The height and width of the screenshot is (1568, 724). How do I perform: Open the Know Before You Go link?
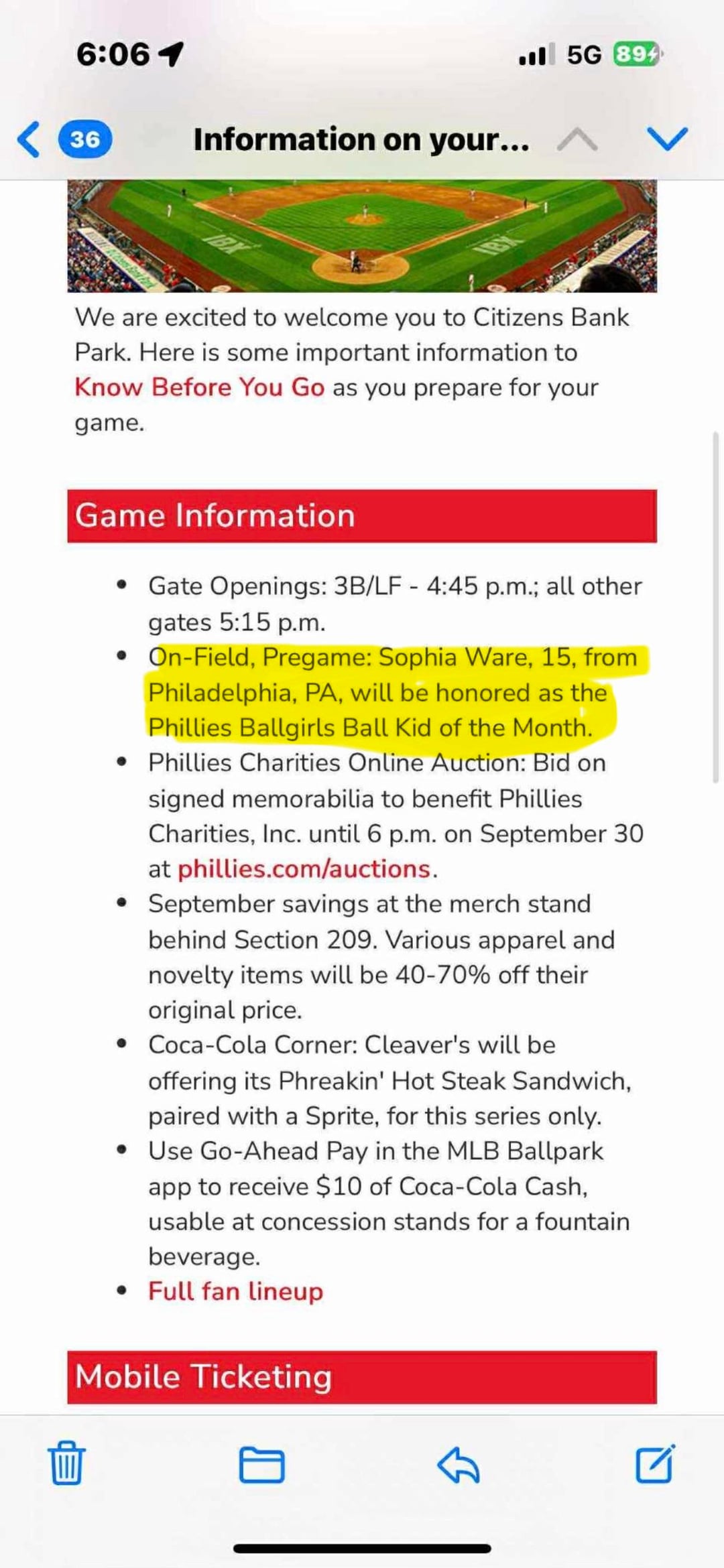pos(199,387)
